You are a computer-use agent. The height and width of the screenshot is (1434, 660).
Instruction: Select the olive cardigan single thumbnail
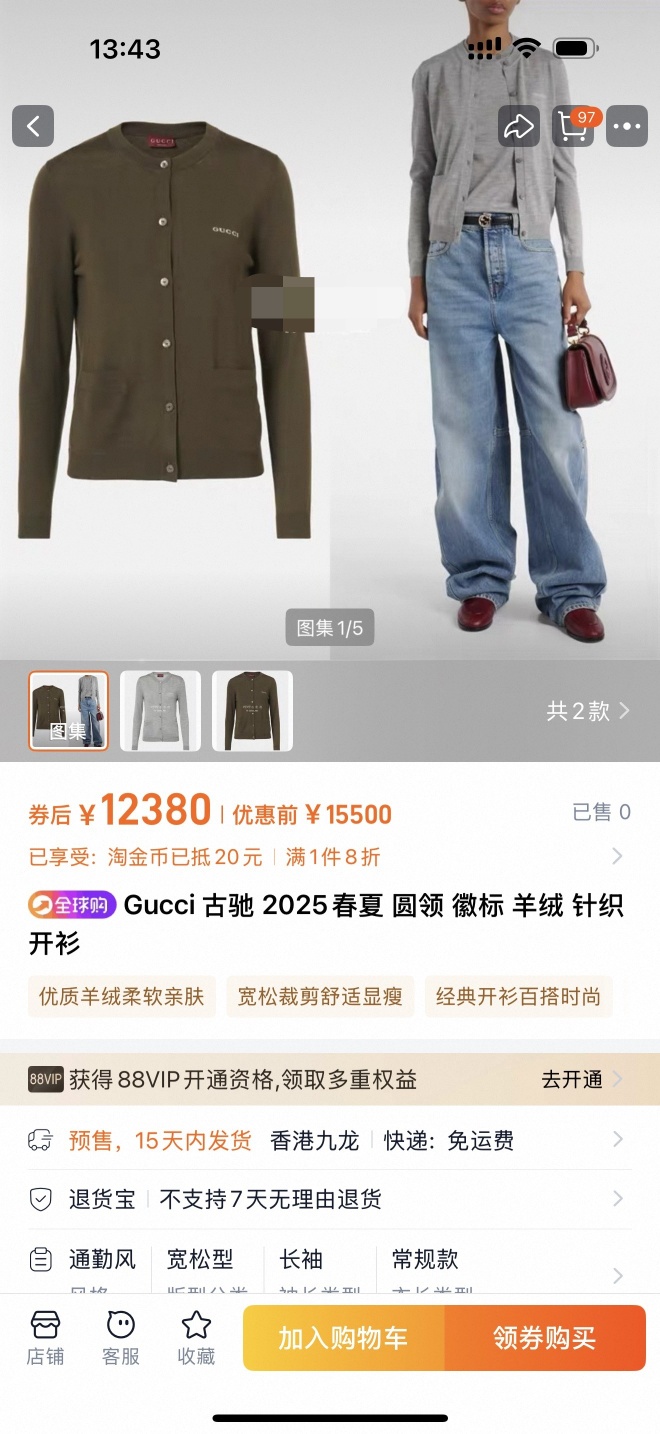[252, 711]
